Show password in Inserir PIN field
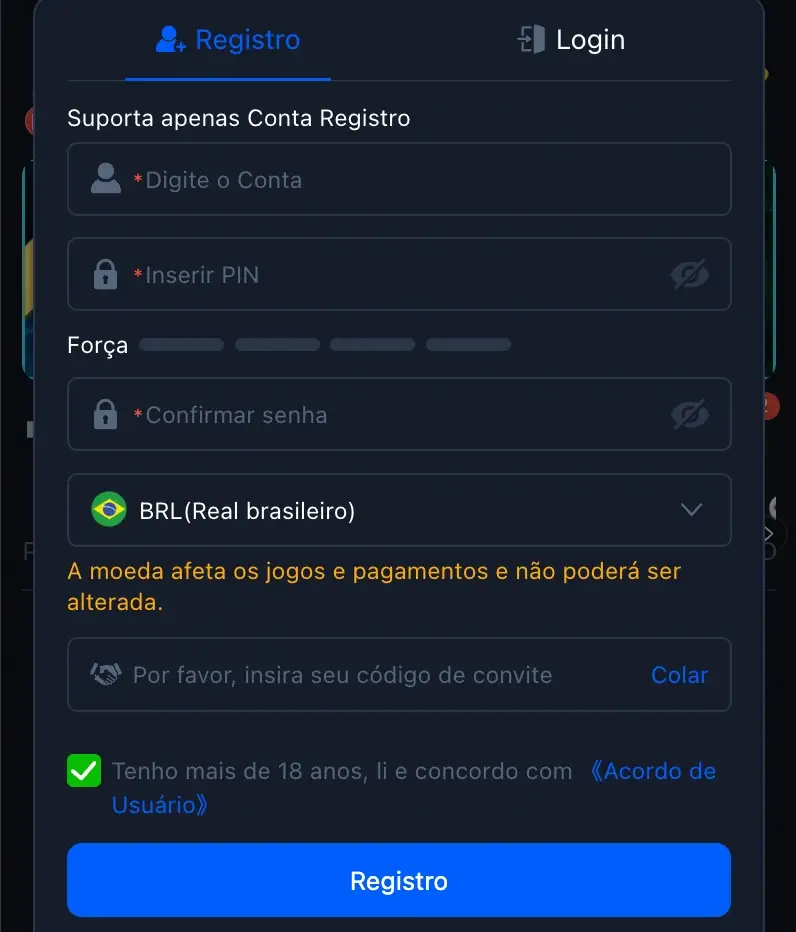Screen dimensions: 796x932 coord(689,275)
